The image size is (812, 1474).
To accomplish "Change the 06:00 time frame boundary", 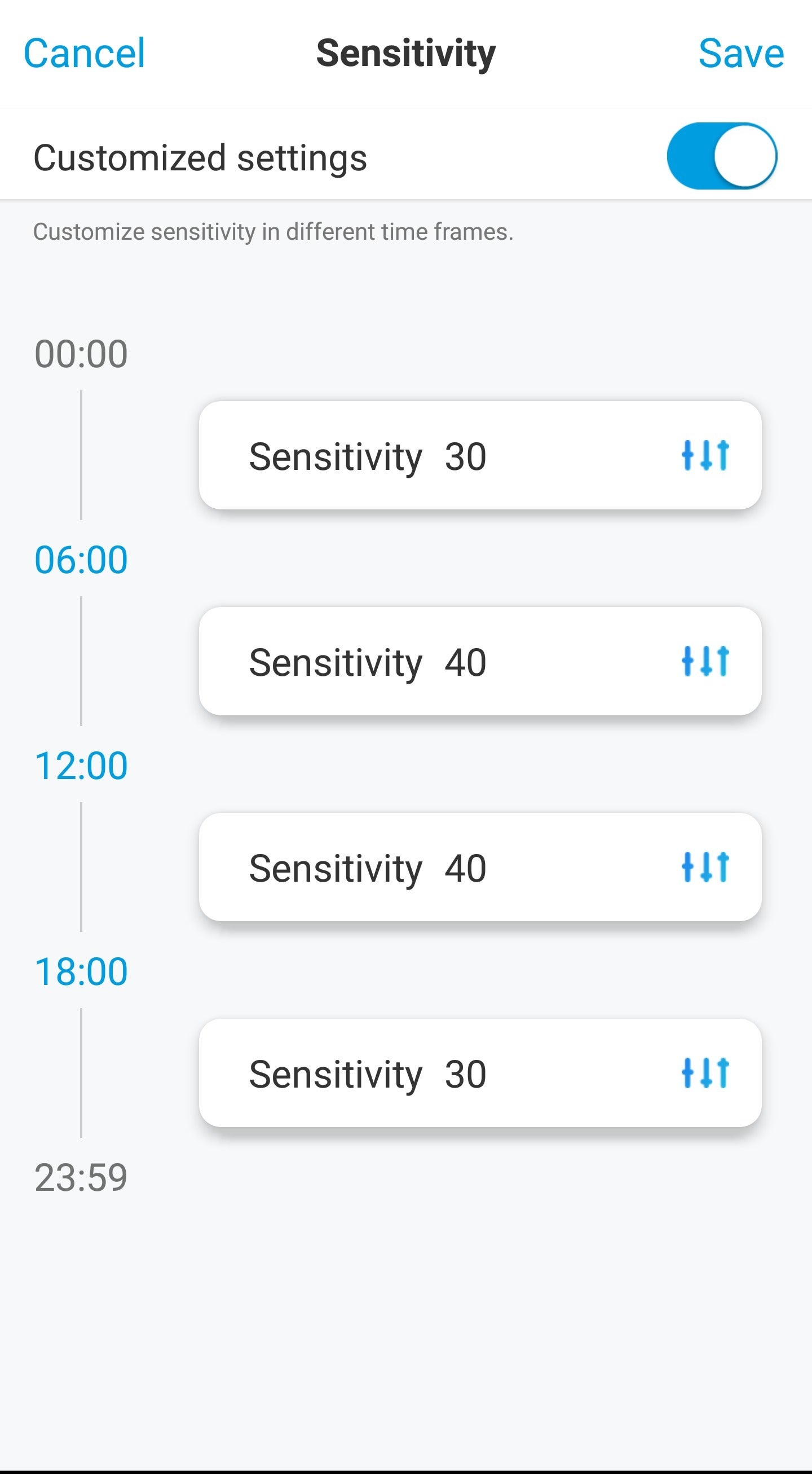I will [81, 560].
